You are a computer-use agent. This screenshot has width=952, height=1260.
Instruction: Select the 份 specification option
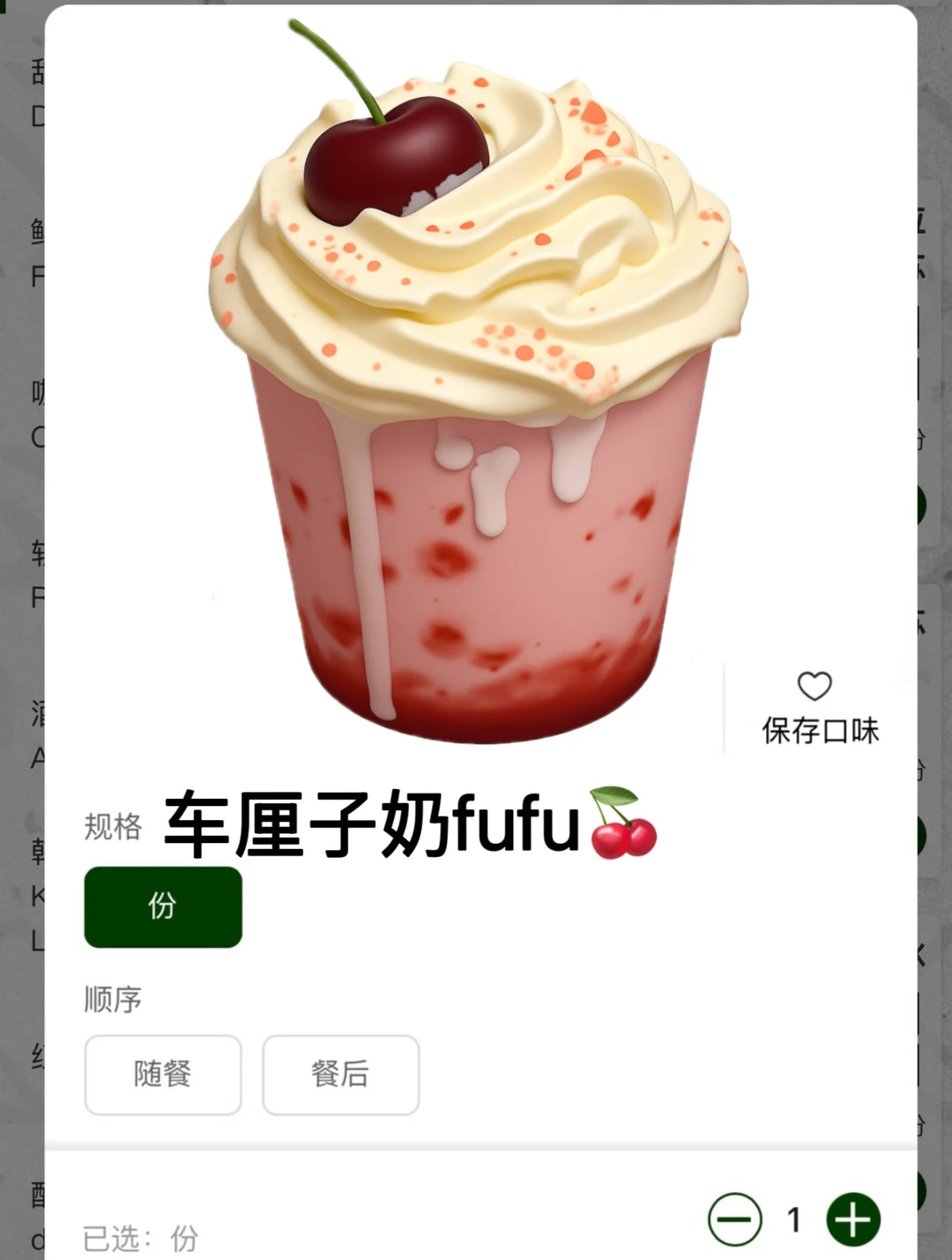[162, 906]
